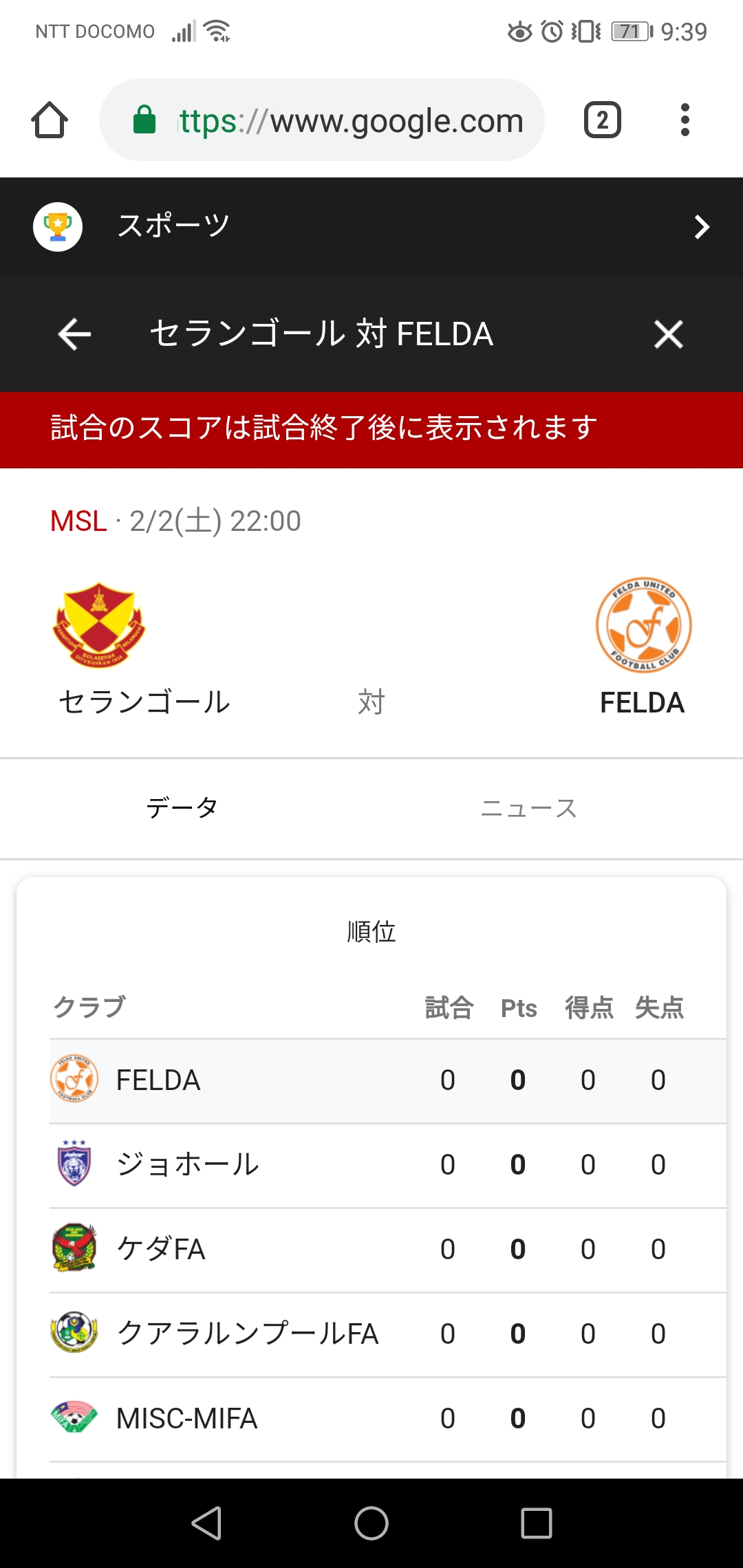This screenshot has width=743, height=1568.
Task: Open the FELDA team in match header
Action: pos(643,648)
